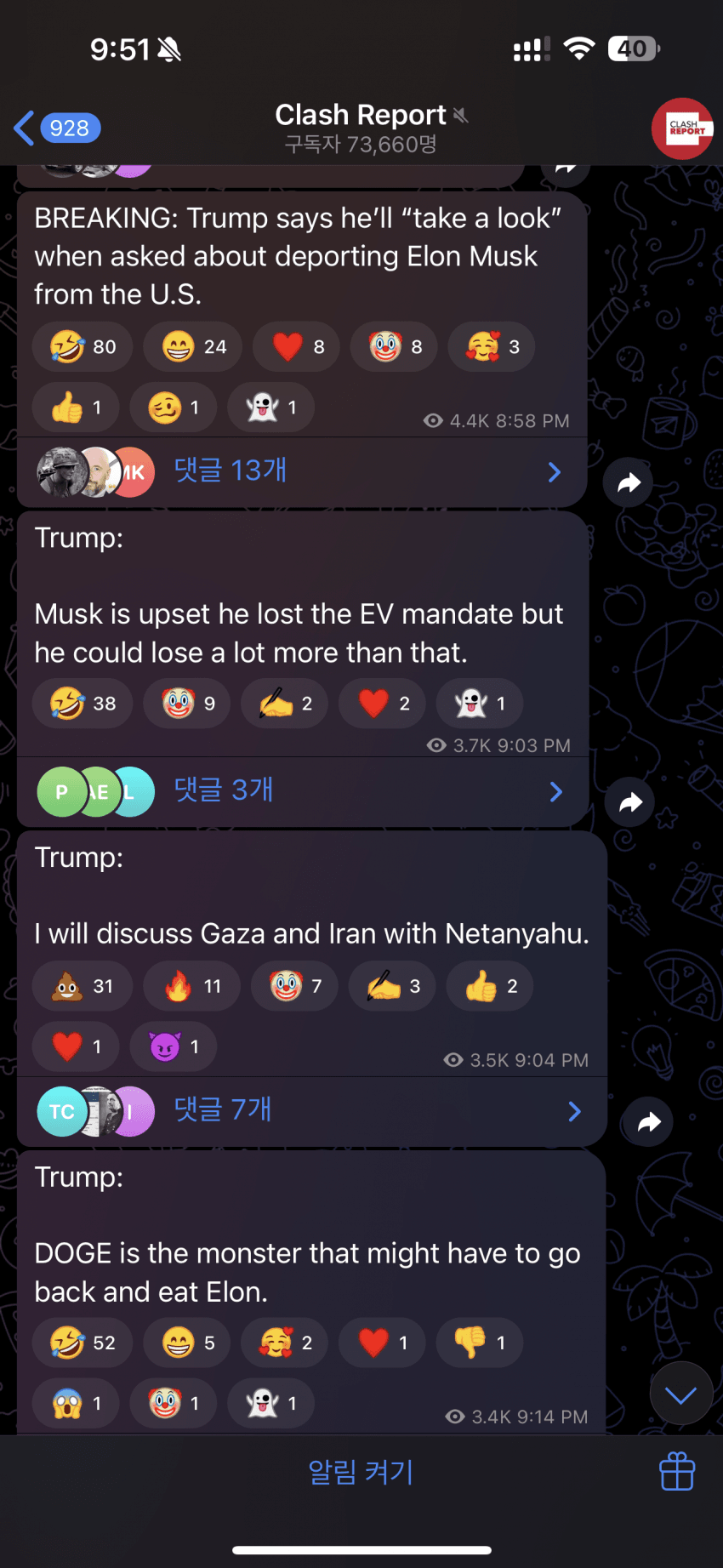Add fire reaction on the Netanyahu post
The image size is (723, 1568).
click(x=191, y=986)
